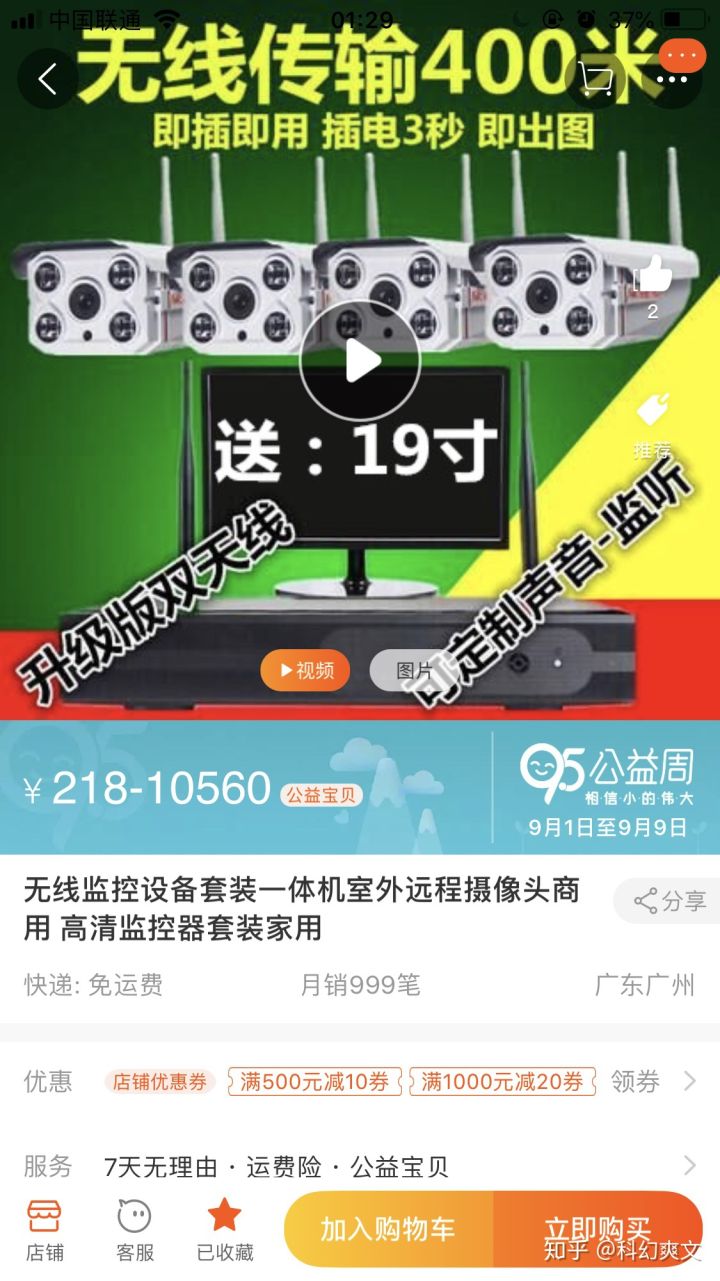Contact 客服 customer service
This screenshot has width=720, height=1281.
135,1230
